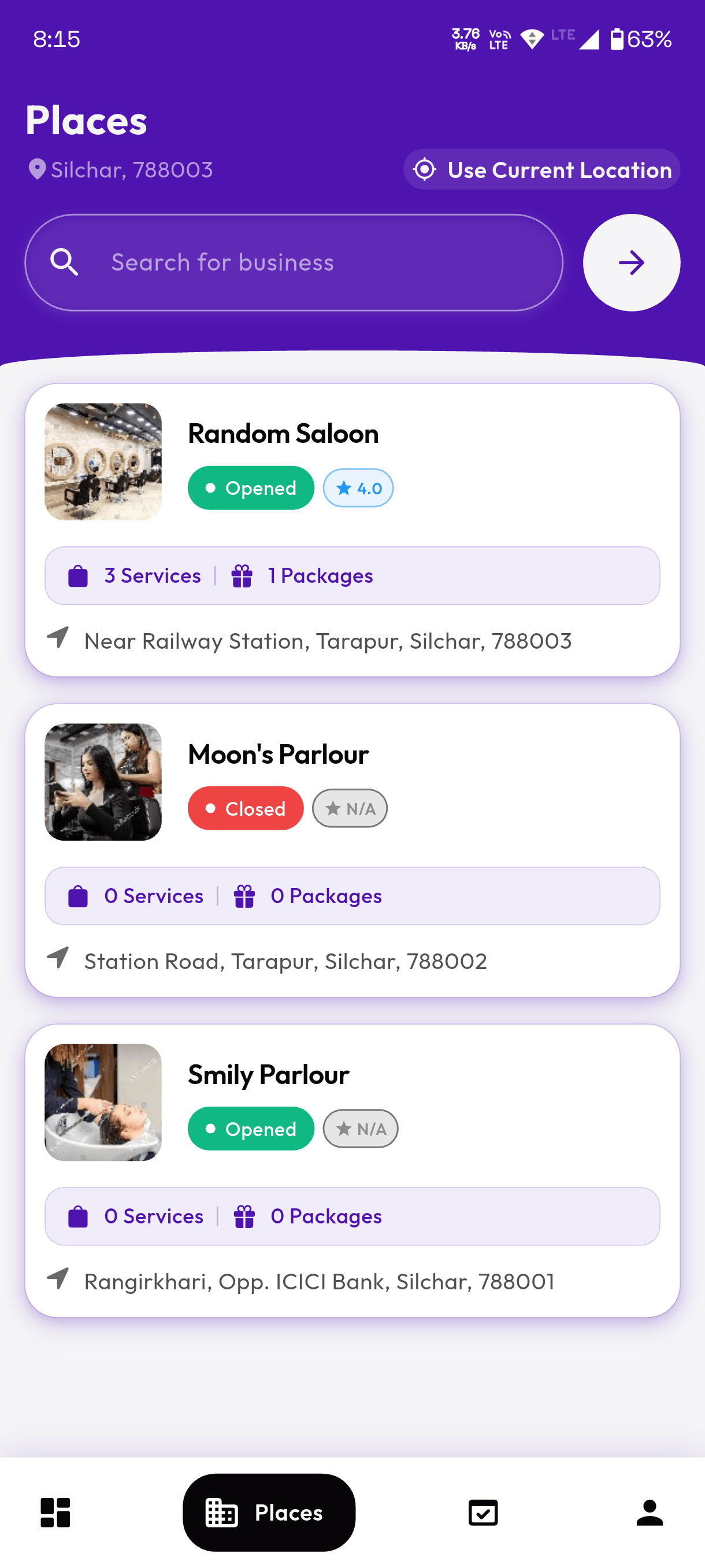Screen dimensions: 705x1568
Task: Tap the battery indicator showing 63%
Action: [x=617, y=38]
